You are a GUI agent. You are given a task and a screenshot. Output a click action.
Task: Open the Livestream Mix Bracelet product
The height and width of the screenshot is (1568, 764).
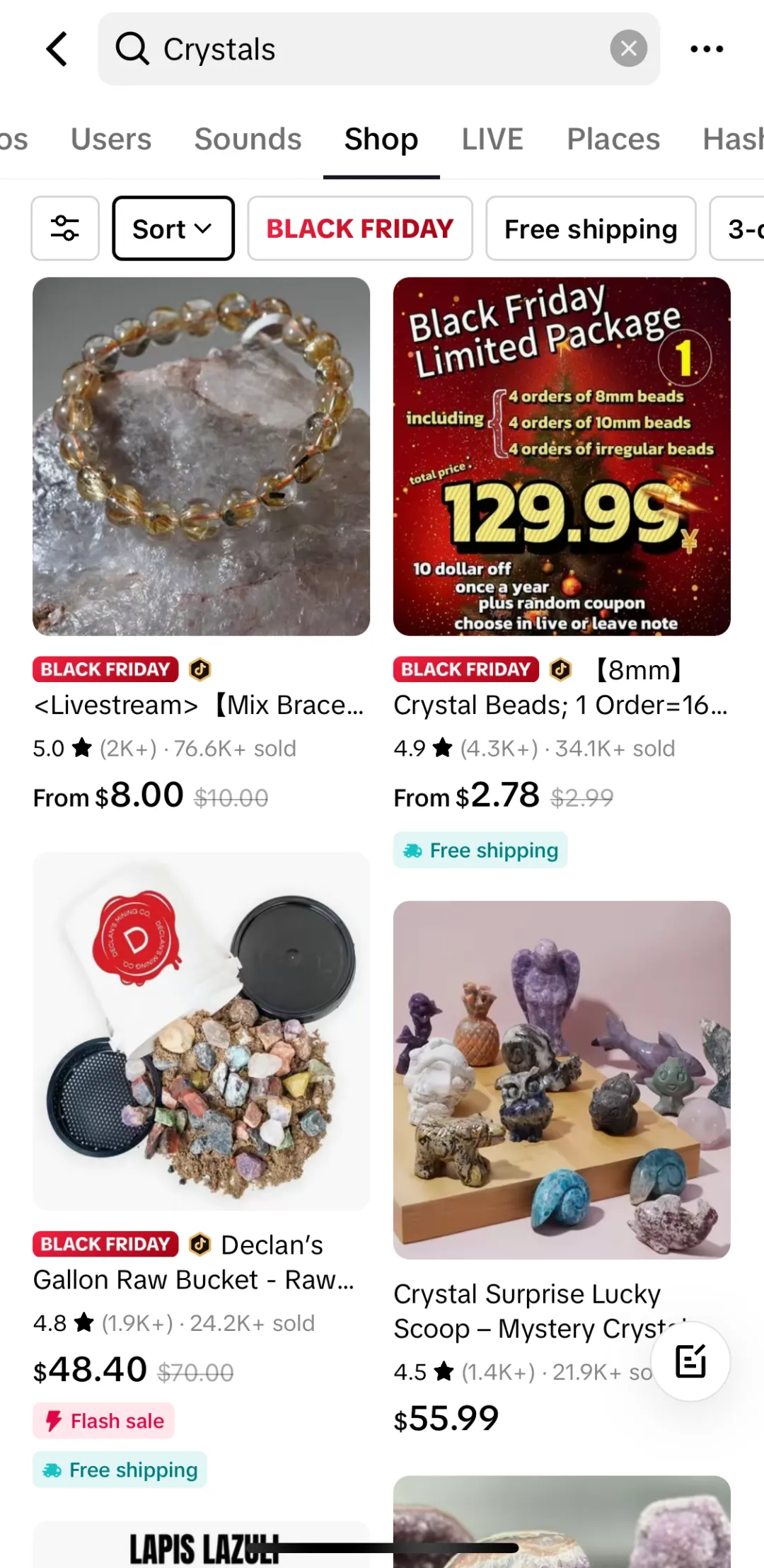point(201,457)
